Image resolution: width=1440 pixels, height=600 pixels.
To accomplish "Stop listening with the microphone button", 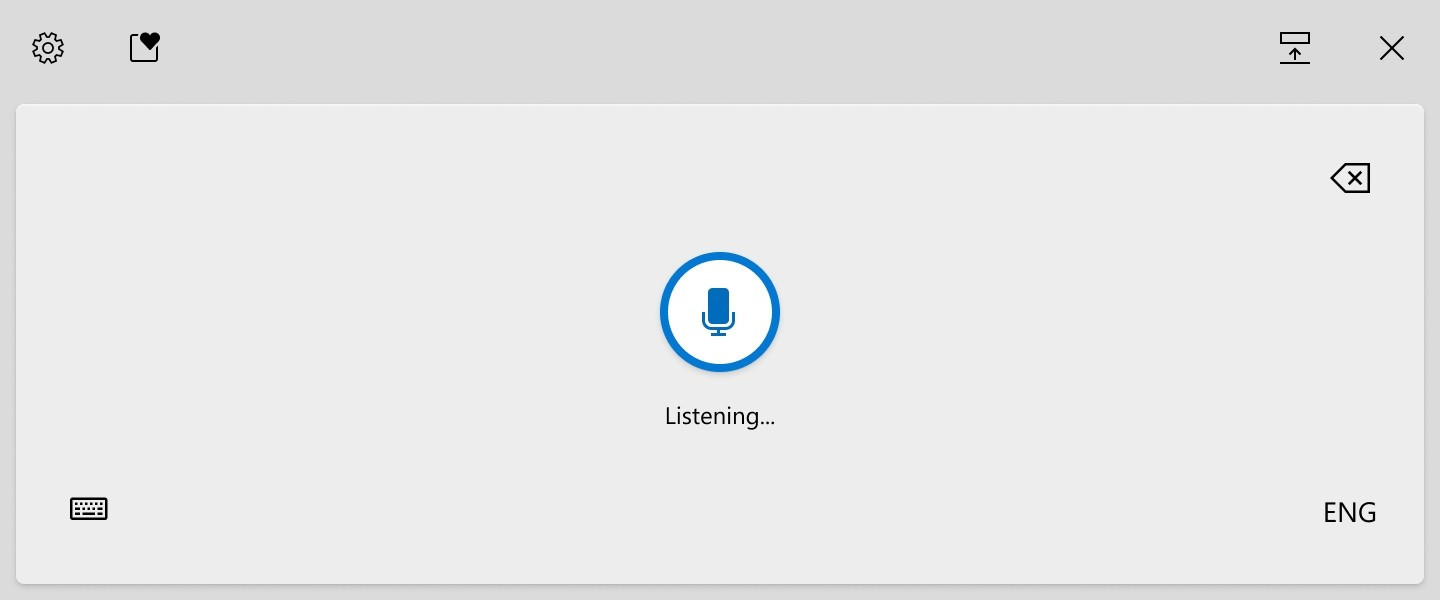I will 720,312.
